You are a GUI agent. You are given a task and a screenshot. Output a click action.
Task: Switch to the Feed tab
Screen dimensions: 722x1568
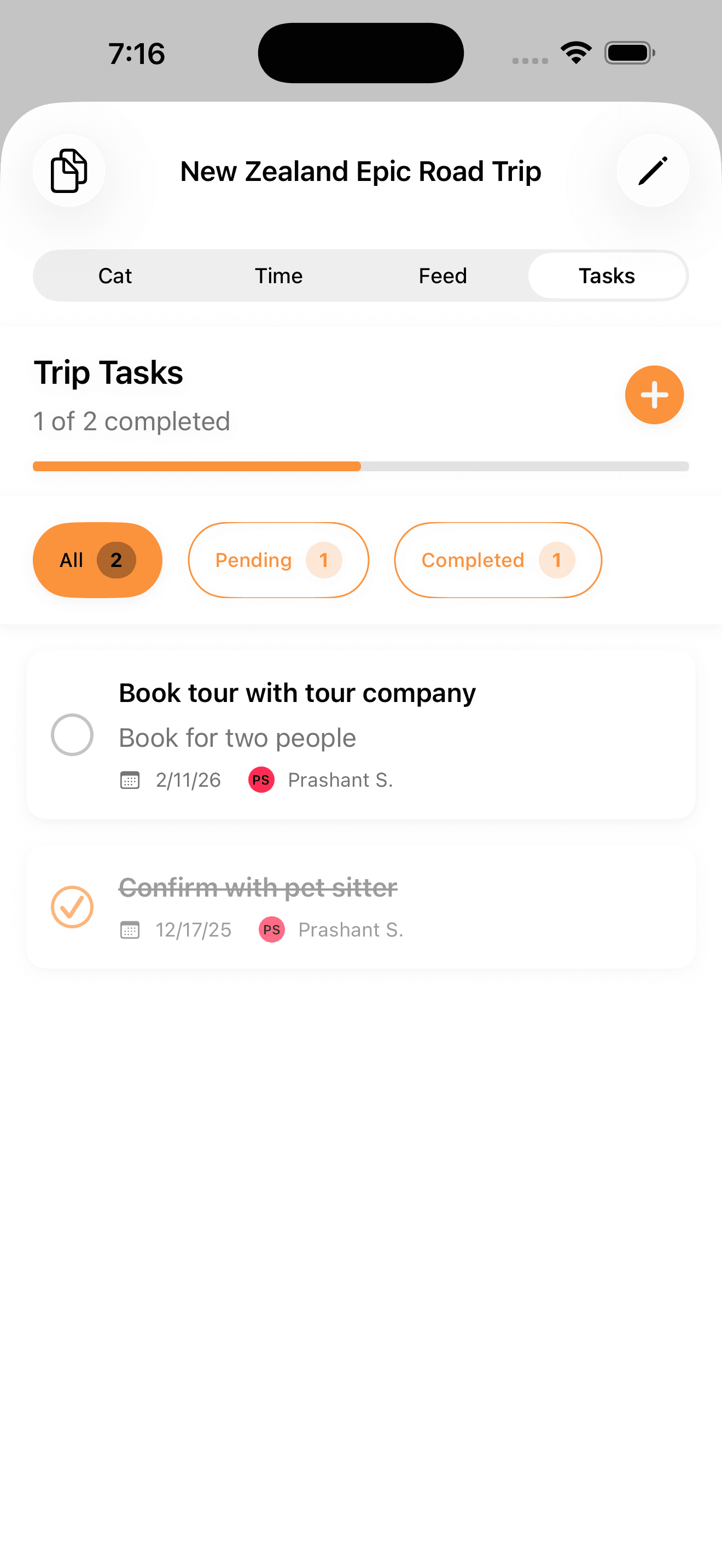pos(442,275)
